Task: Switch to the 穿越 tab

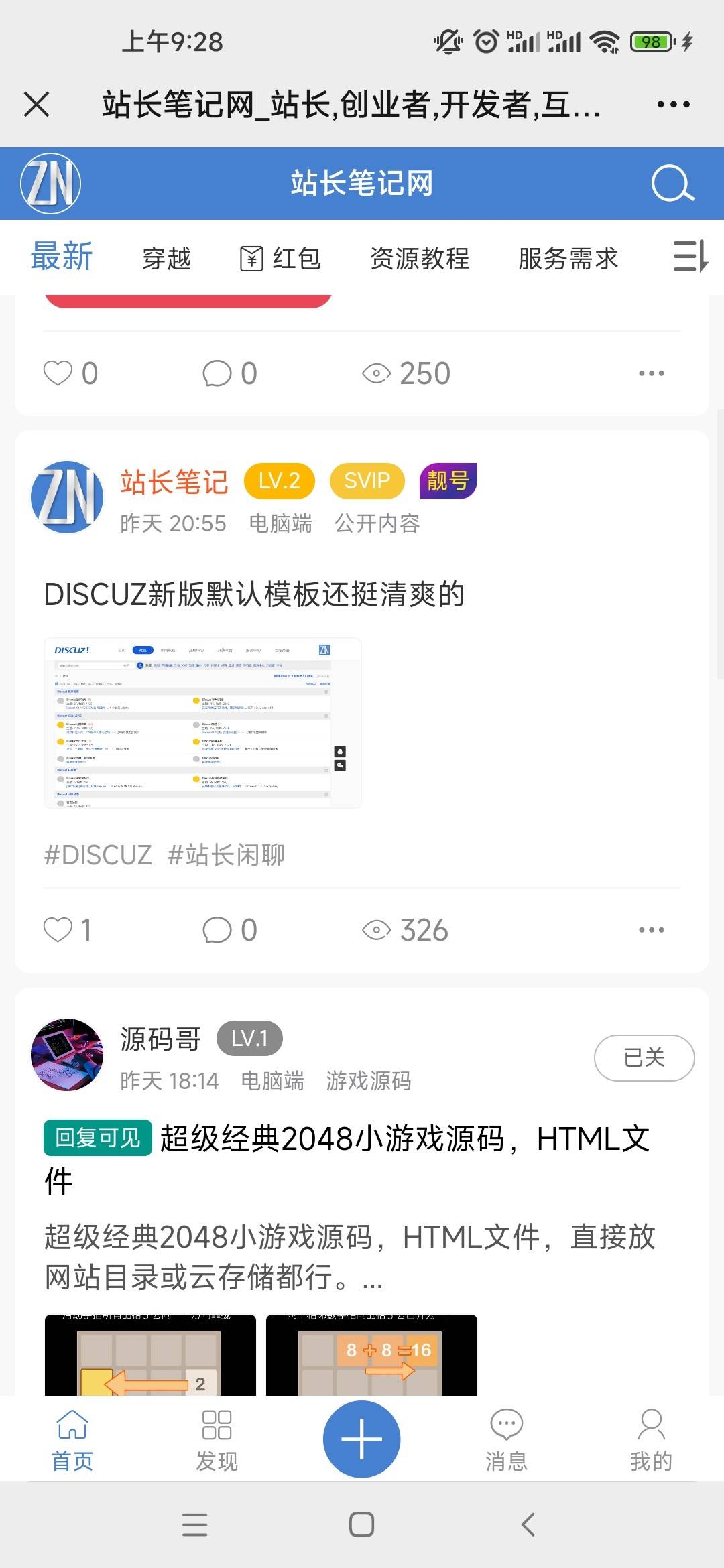Action: (167, 258)
